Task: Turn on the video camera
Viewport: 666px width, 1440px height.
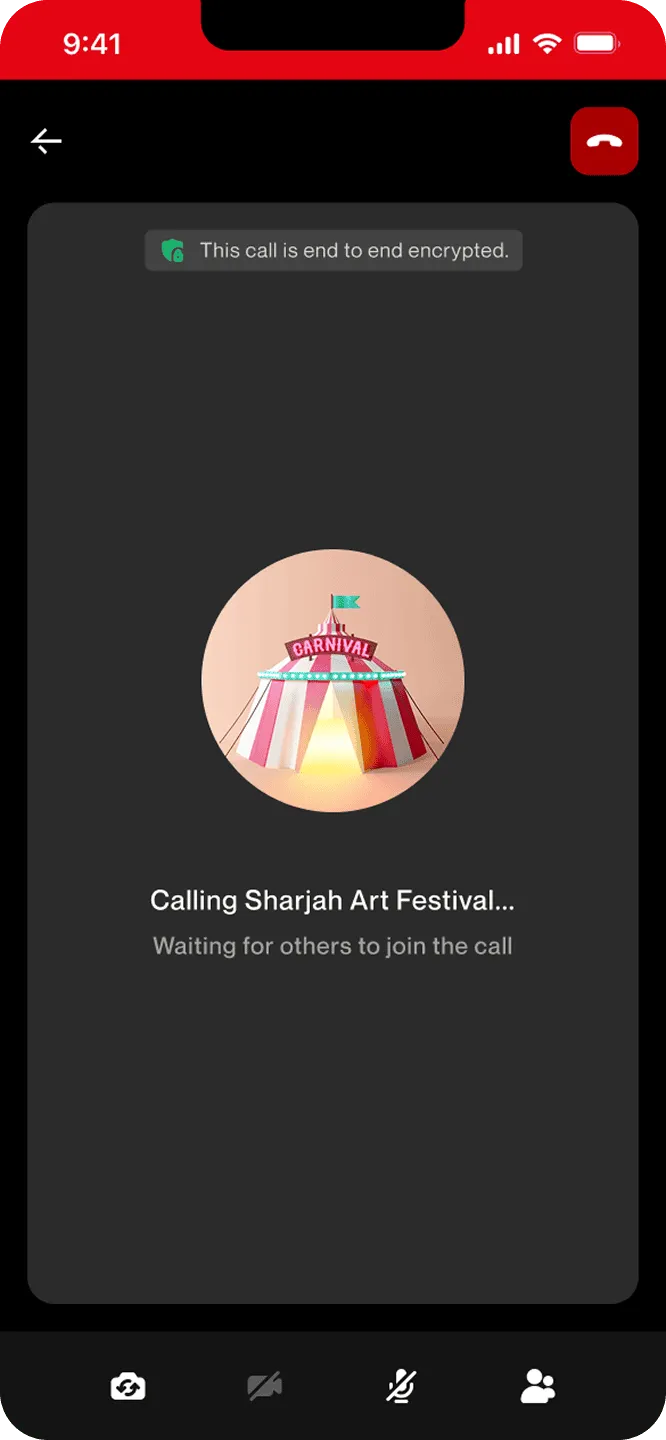Action: (x=265, y=1387)
